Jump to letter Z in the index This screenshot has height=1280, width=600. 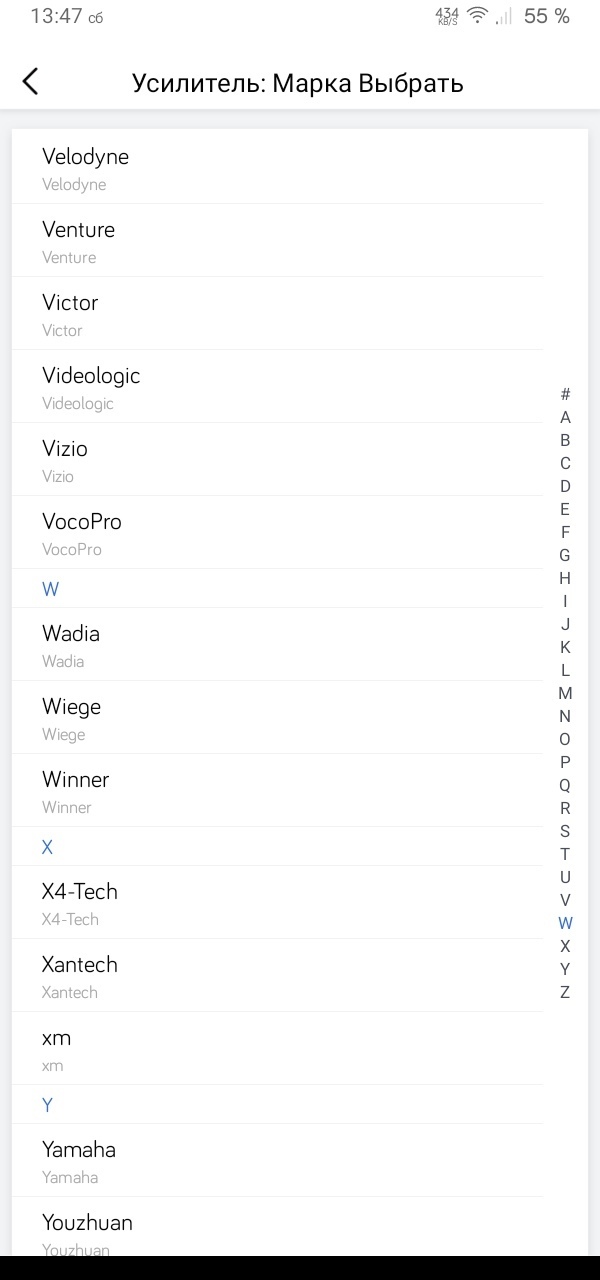[565, 992]
